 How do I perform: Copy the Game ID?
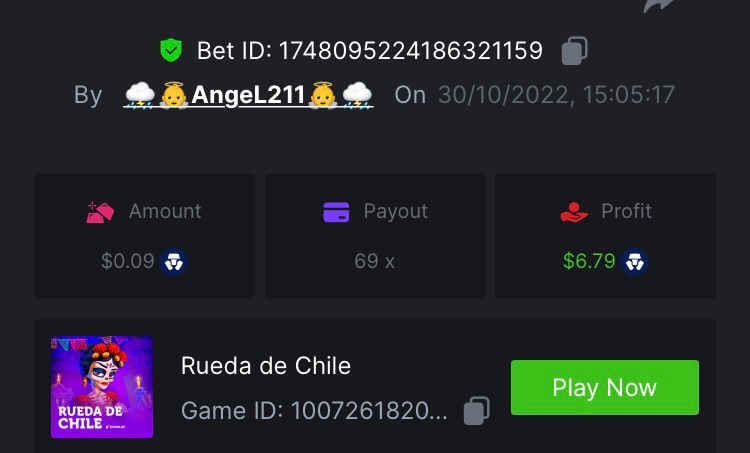click(477, 410)
